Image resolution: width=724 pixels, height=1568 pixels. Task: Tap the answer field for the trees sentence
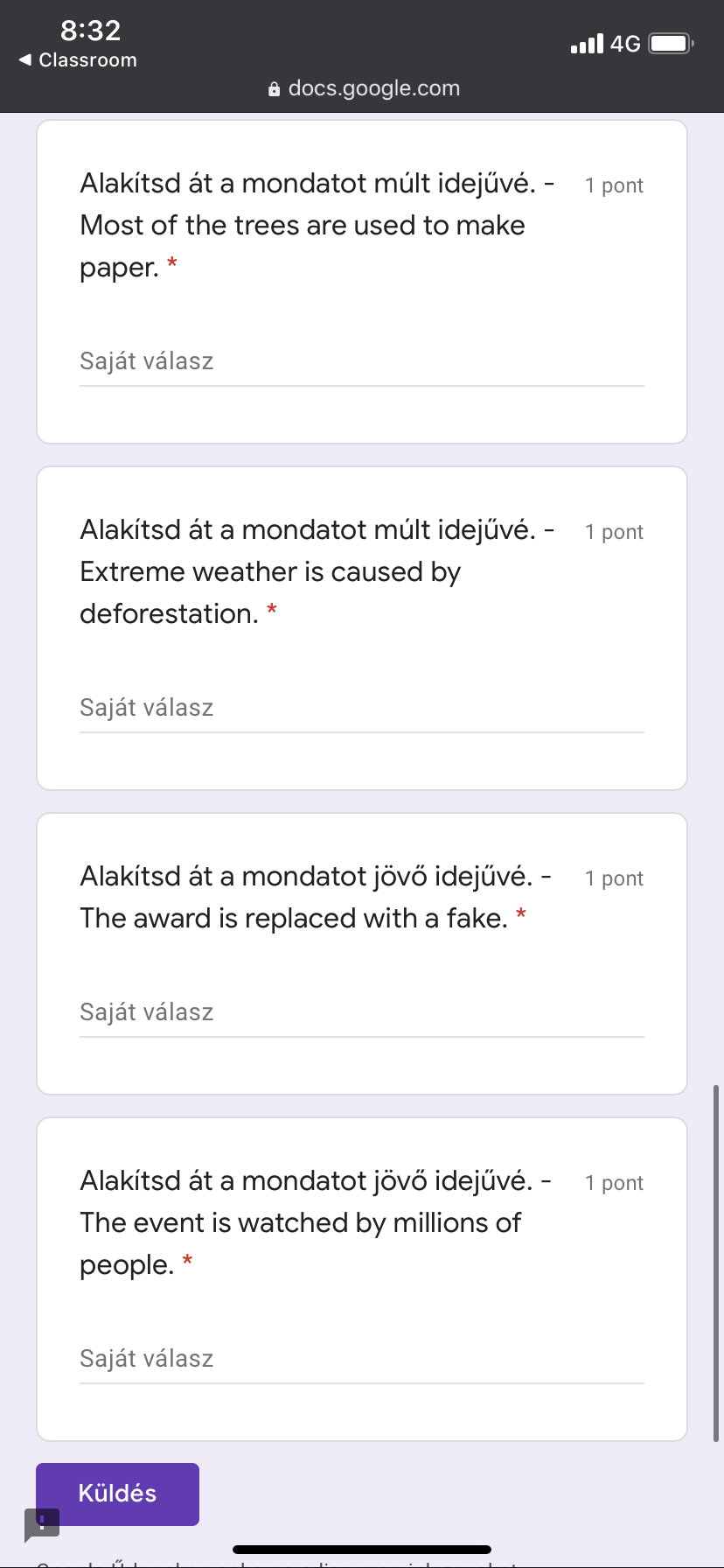coord(361,361)
